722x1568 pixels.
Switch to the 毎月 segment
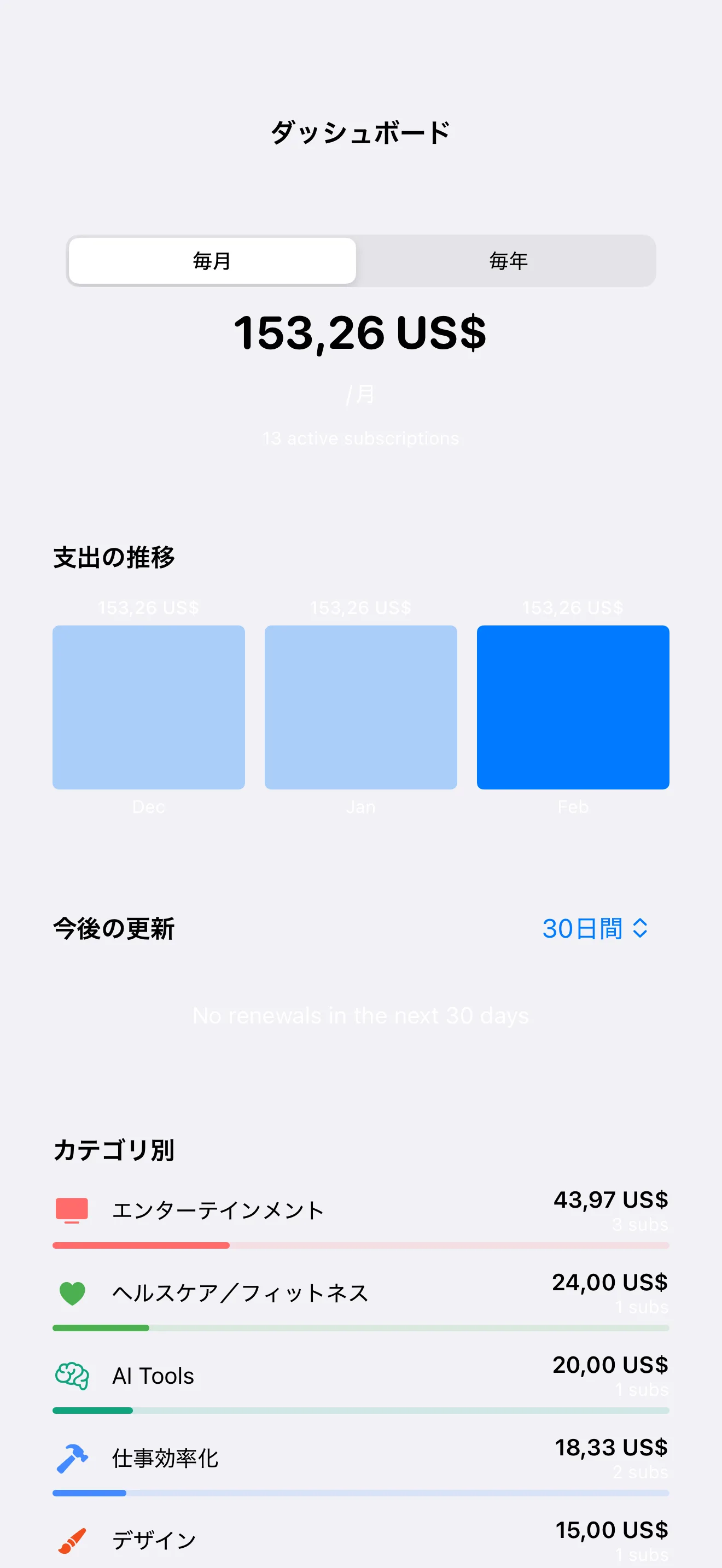tap(212, 261)
